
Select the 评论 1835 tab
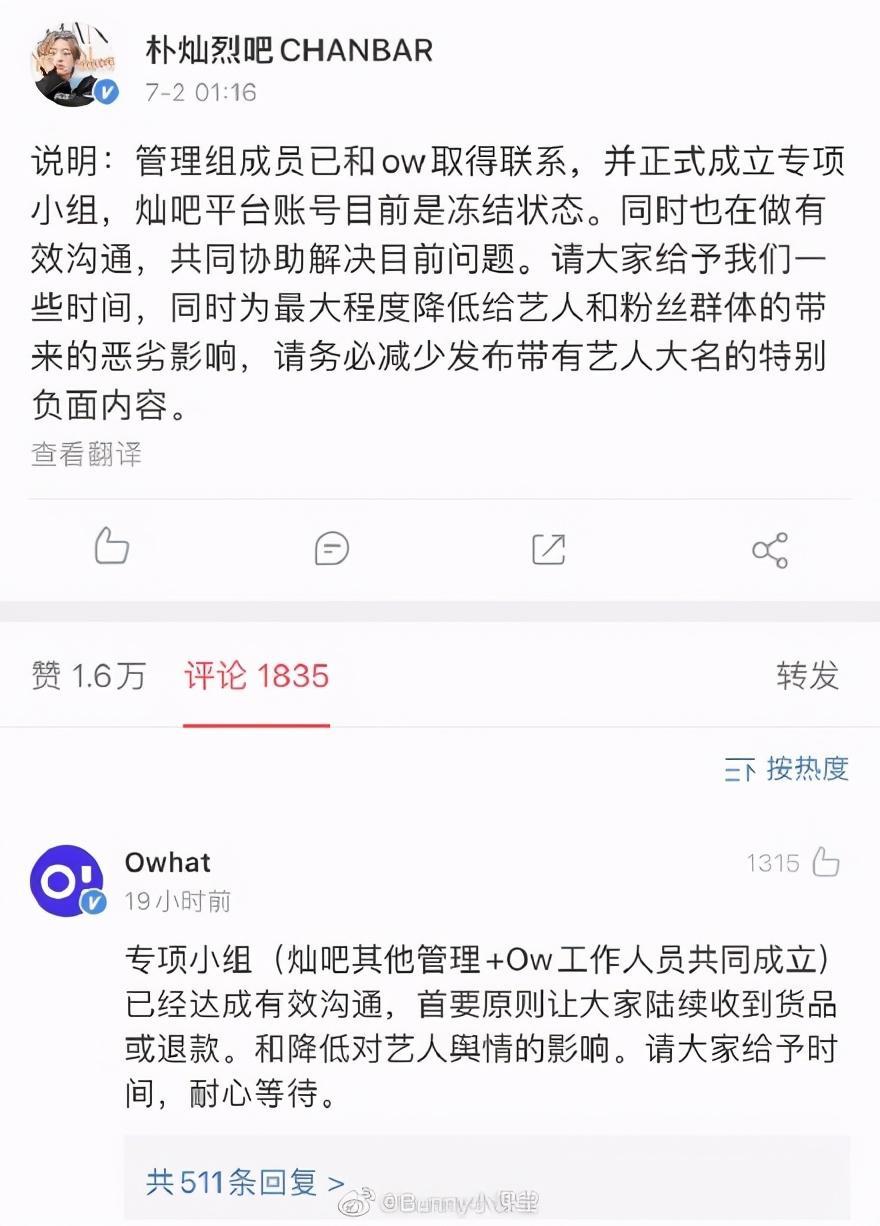(x=256, y=676)
